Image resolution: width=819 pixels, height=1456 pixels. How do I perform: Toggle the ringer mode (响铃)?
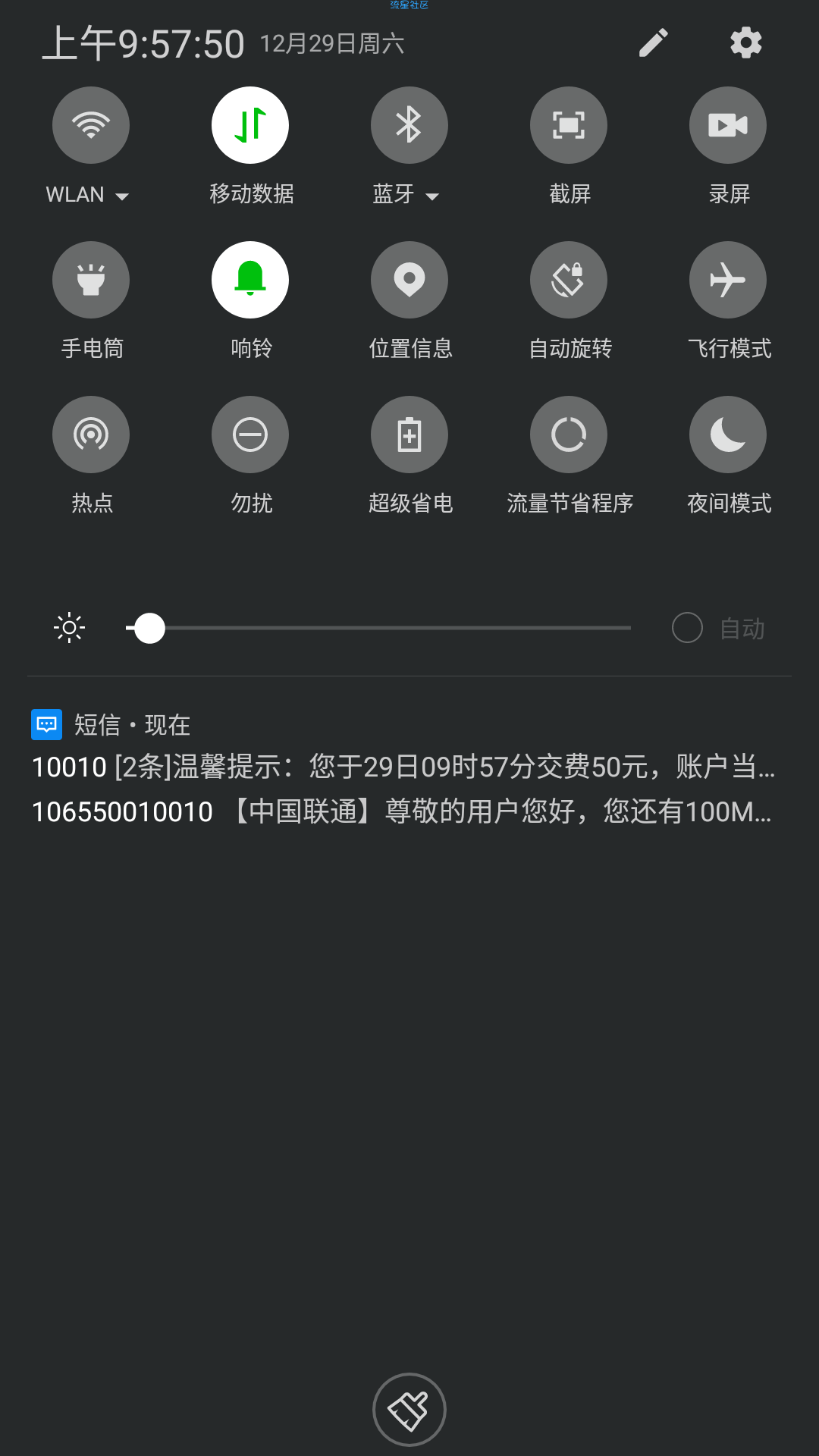coord(250,280)
